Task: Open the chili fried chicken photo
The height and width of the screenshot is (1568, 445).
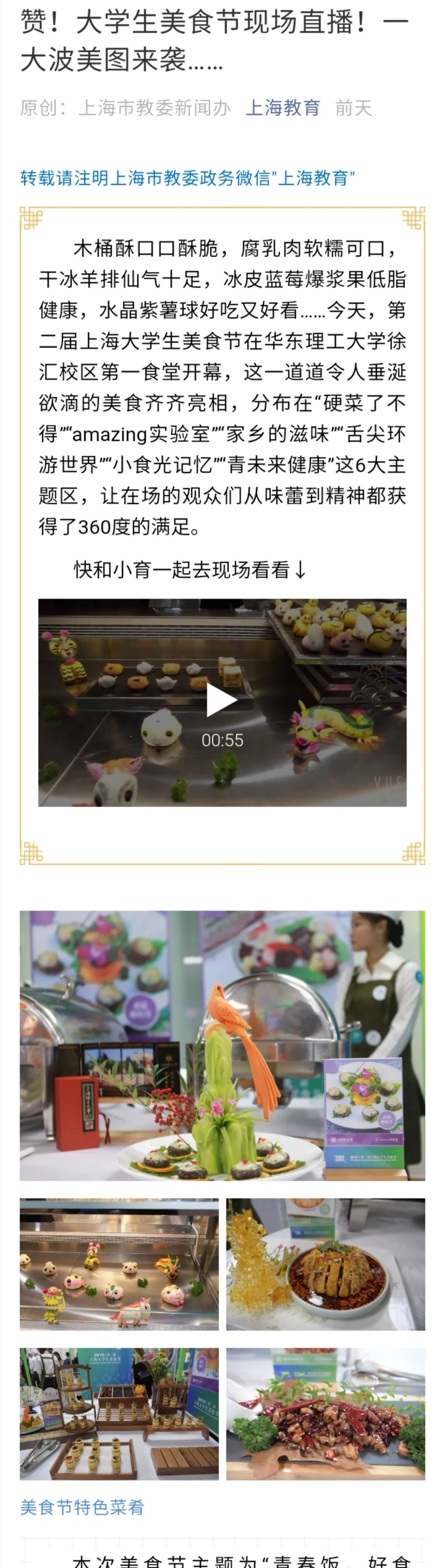Action: click(x=325, y=1414)
